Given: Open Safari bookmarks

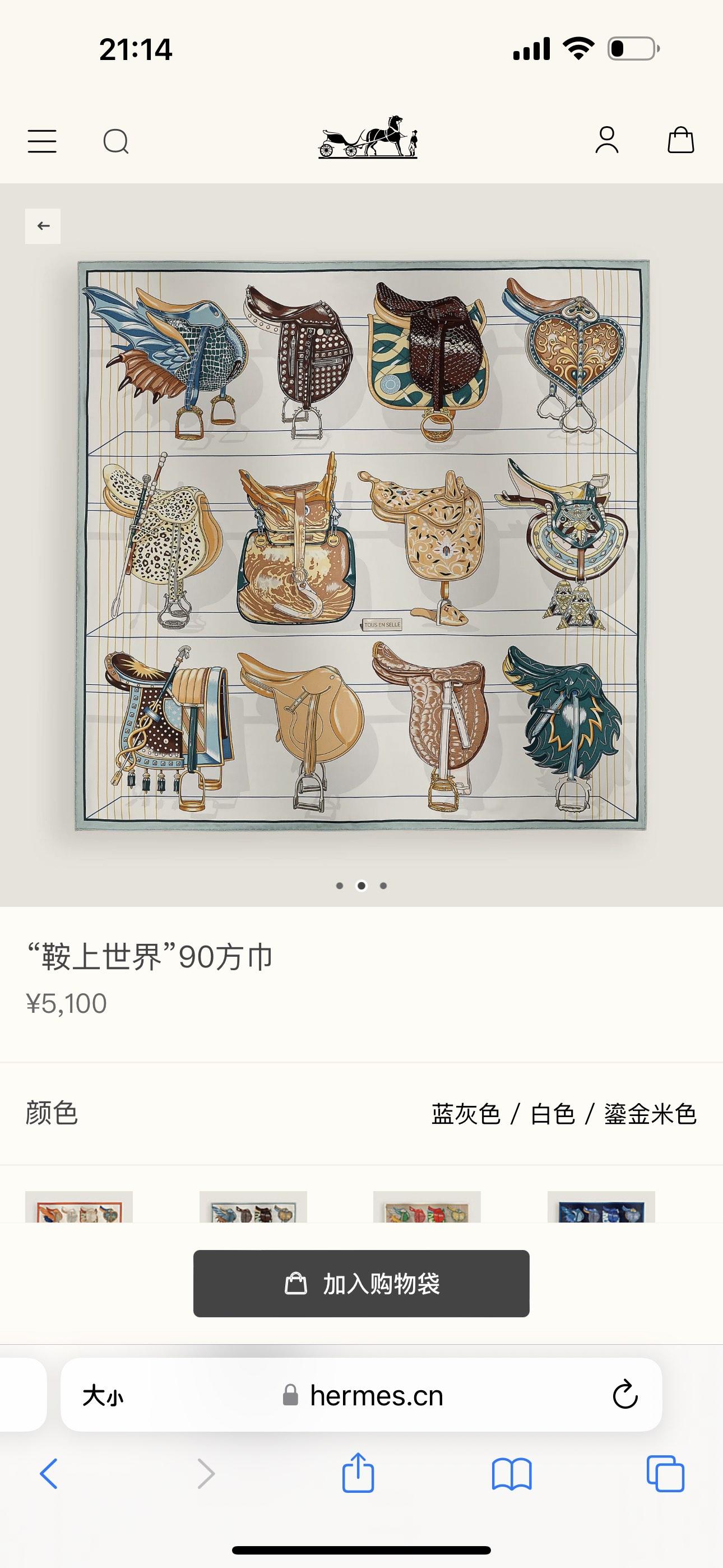Looking at the screenshot, I should 512,1474.
